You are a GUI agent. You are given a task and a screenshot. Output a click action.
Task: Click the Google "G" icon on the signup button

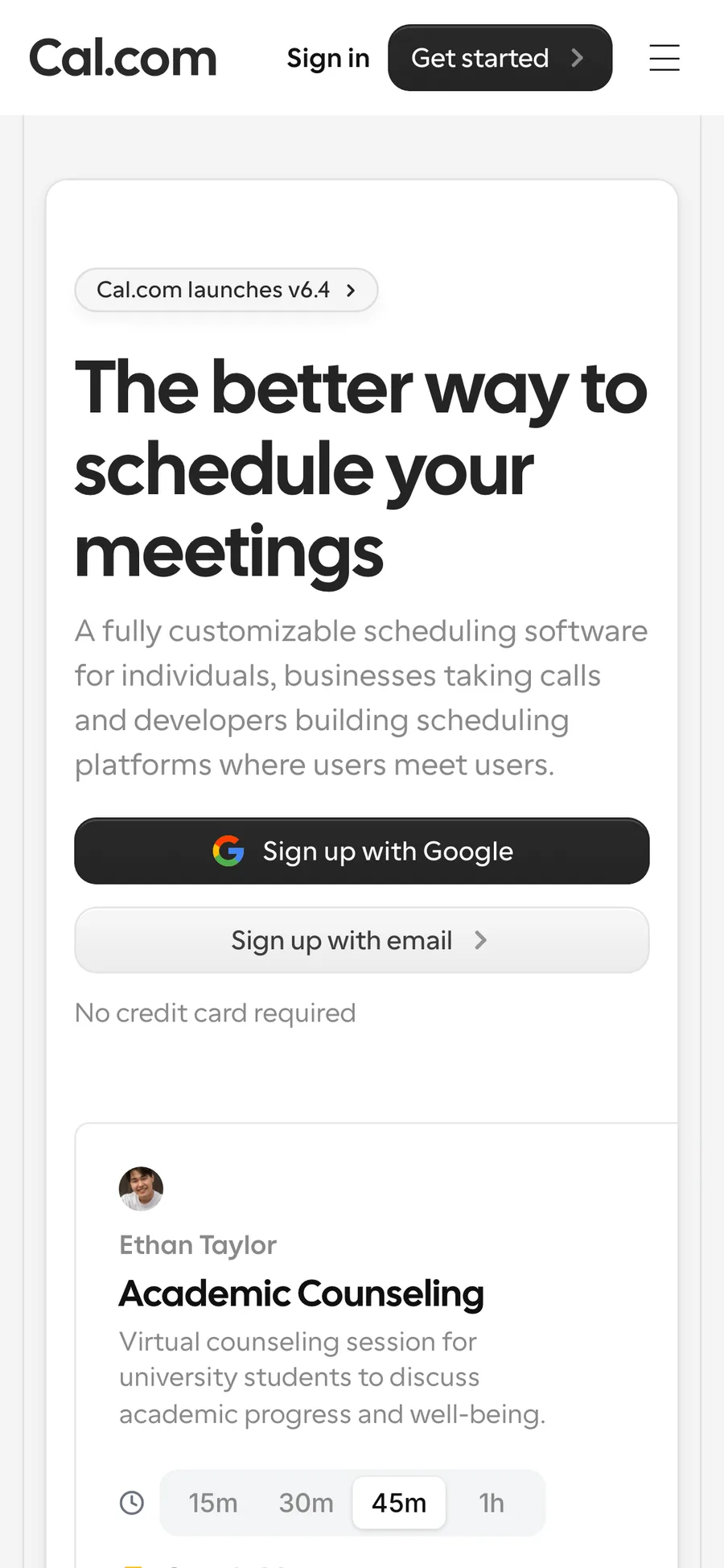click(228, 851)
